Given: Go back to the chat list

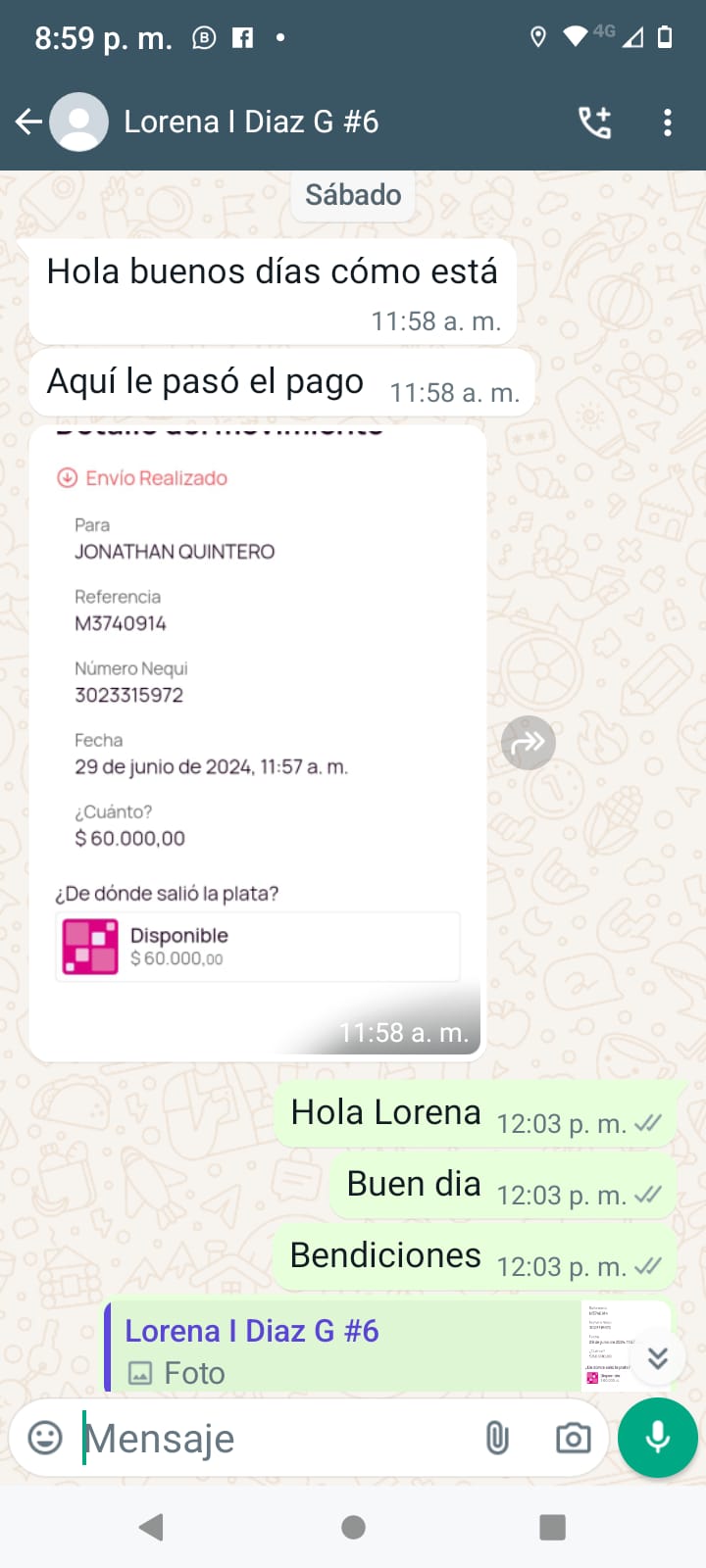Looking at the screenshot, I should point(28,122).
